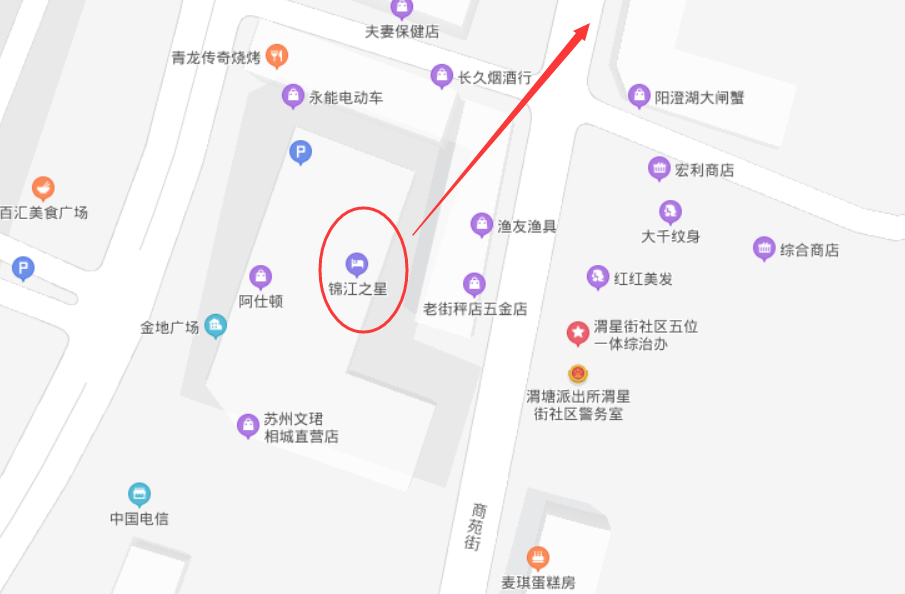
Task: Select the 永能电动车 shop marker
Action: (x=293, y=96)
